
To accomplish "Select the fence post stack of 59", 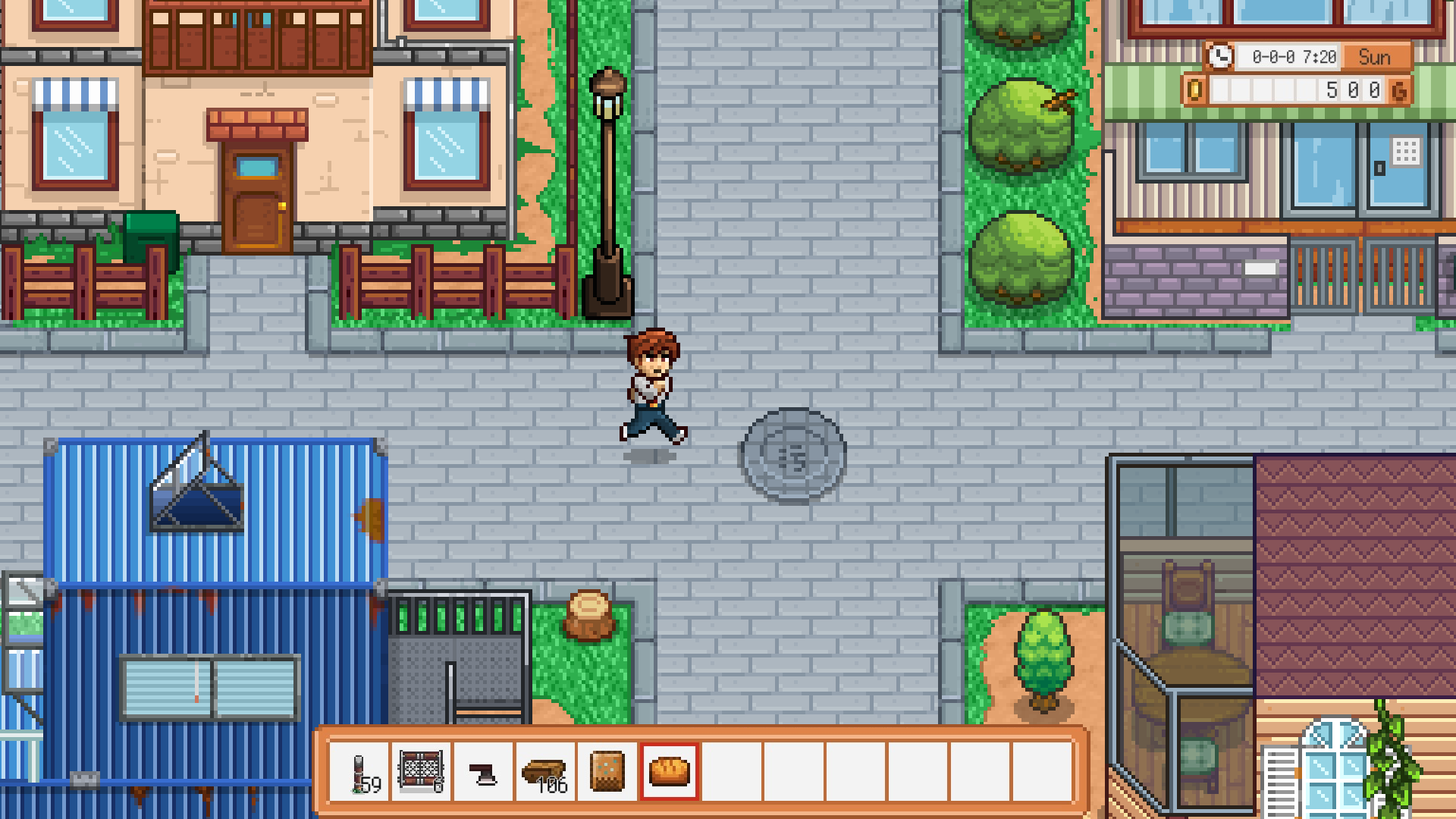I will [x=360, y=772].
